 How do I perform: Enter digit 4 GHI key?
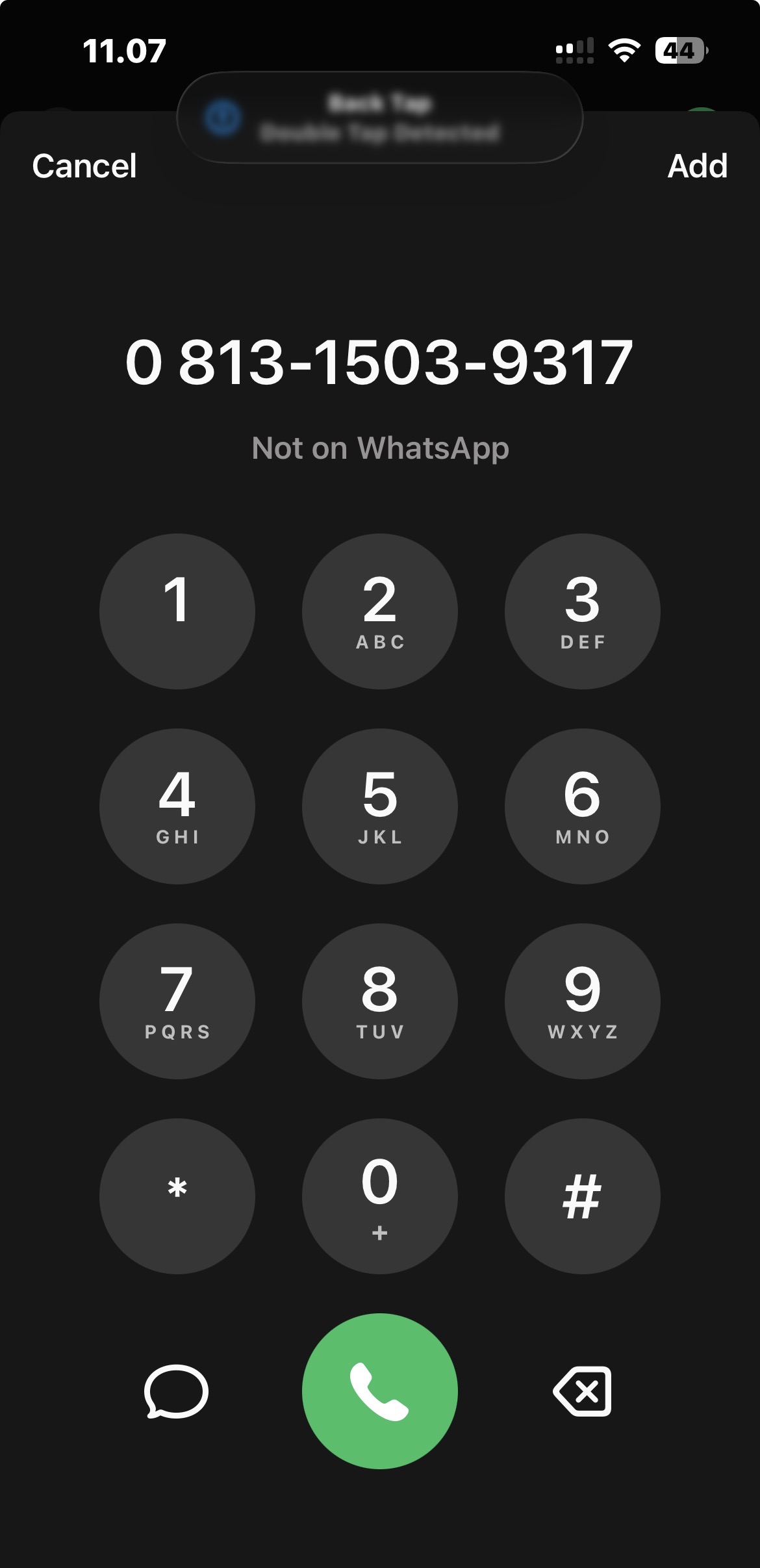177,806
